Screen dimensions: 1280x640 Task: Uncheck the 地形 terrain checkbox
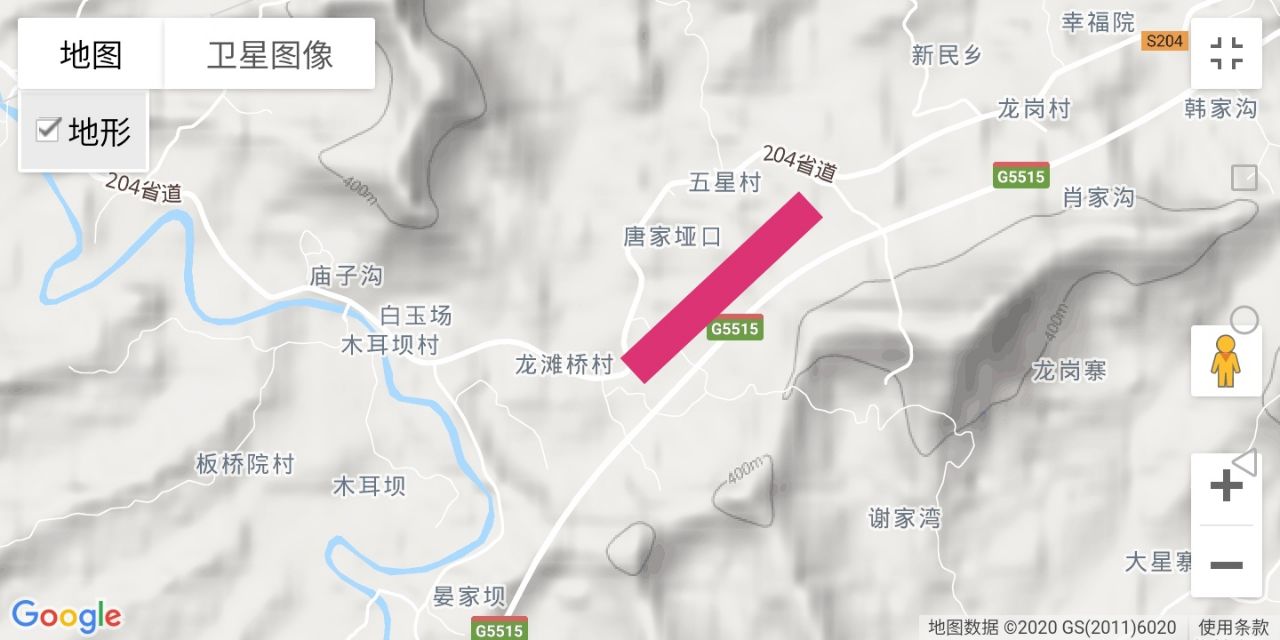click(48, 130)
